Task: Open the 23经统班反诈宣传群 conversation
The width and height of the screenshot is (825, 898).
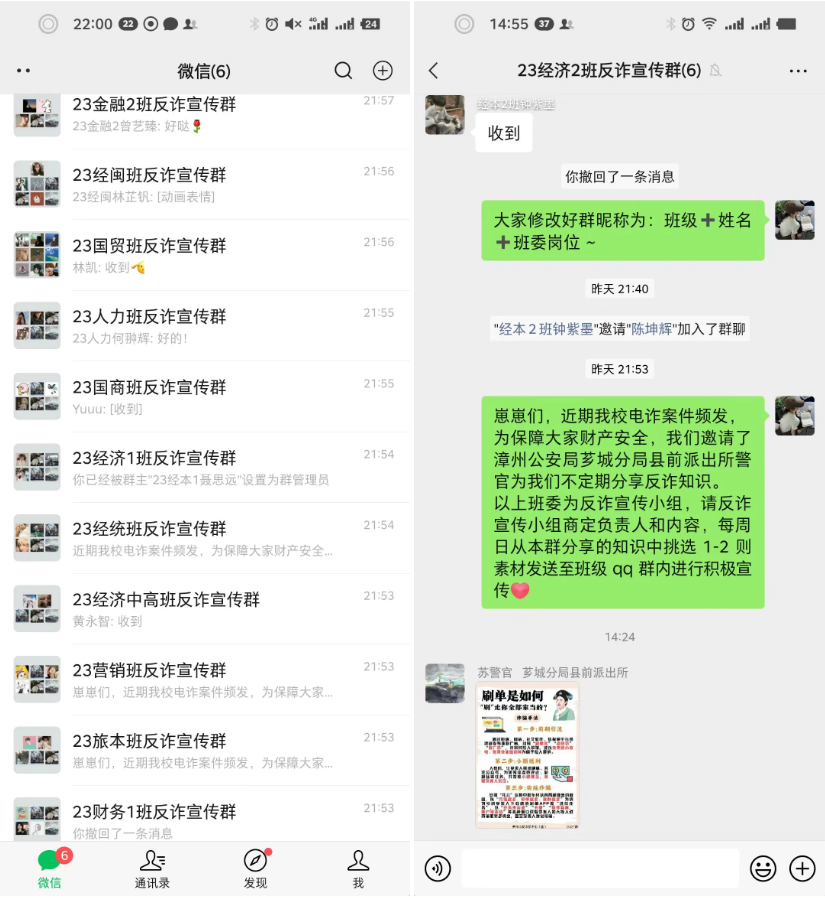Action: (210, 538)
